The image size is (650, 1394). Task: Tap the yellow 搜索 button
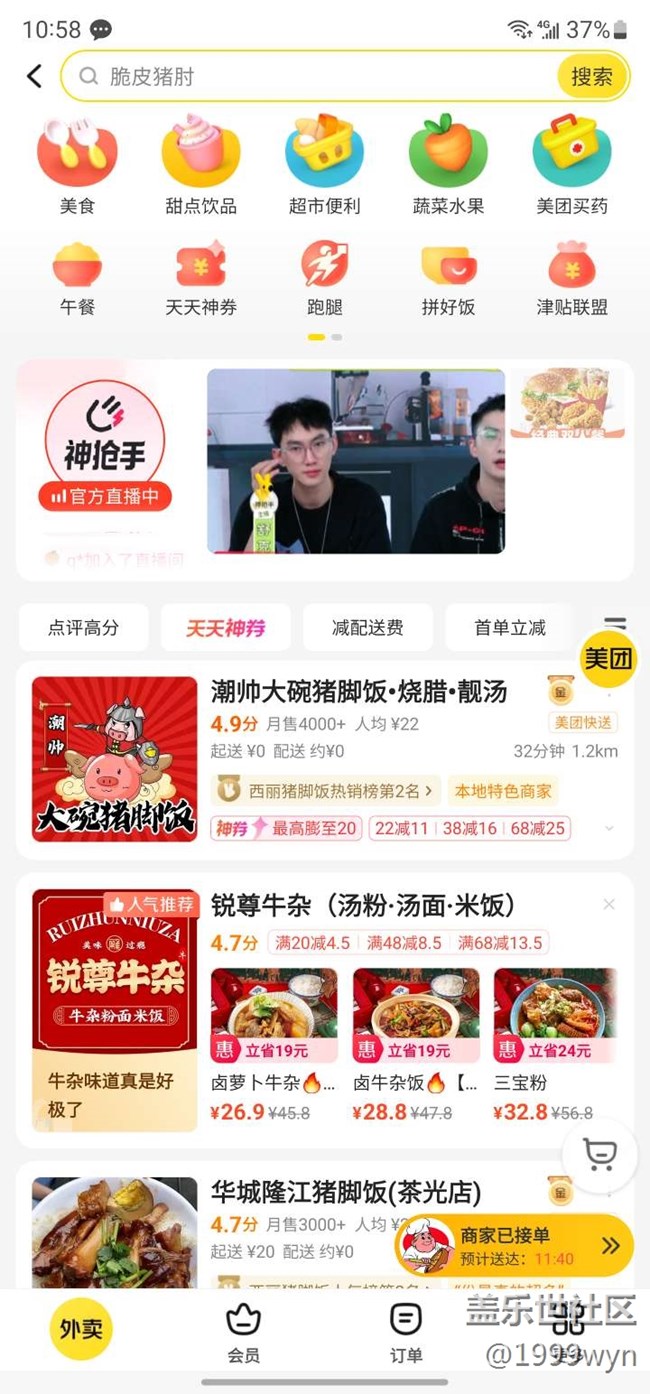(x=592, y=76)
